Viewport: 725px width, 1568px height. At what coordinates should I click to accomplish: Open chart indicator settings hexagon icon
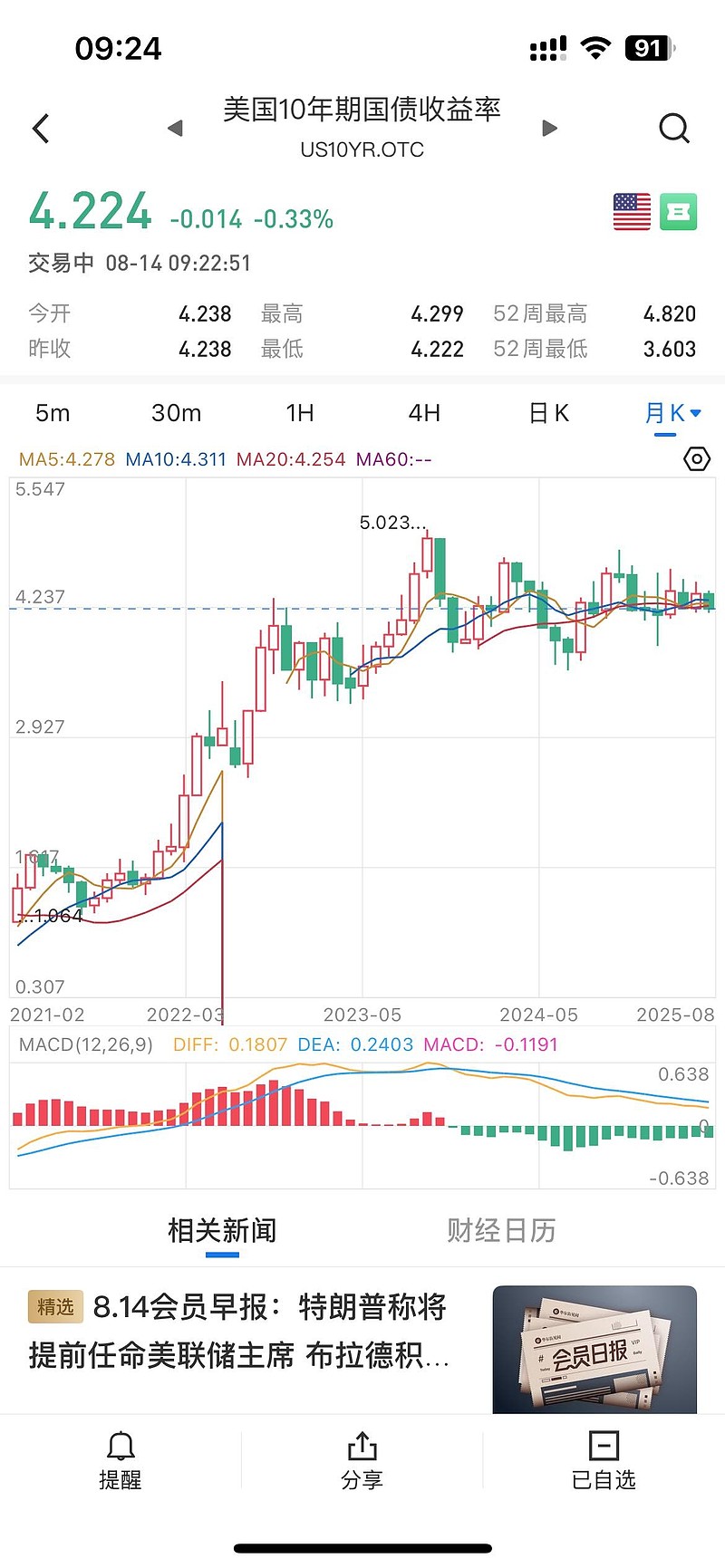(696, 459)
